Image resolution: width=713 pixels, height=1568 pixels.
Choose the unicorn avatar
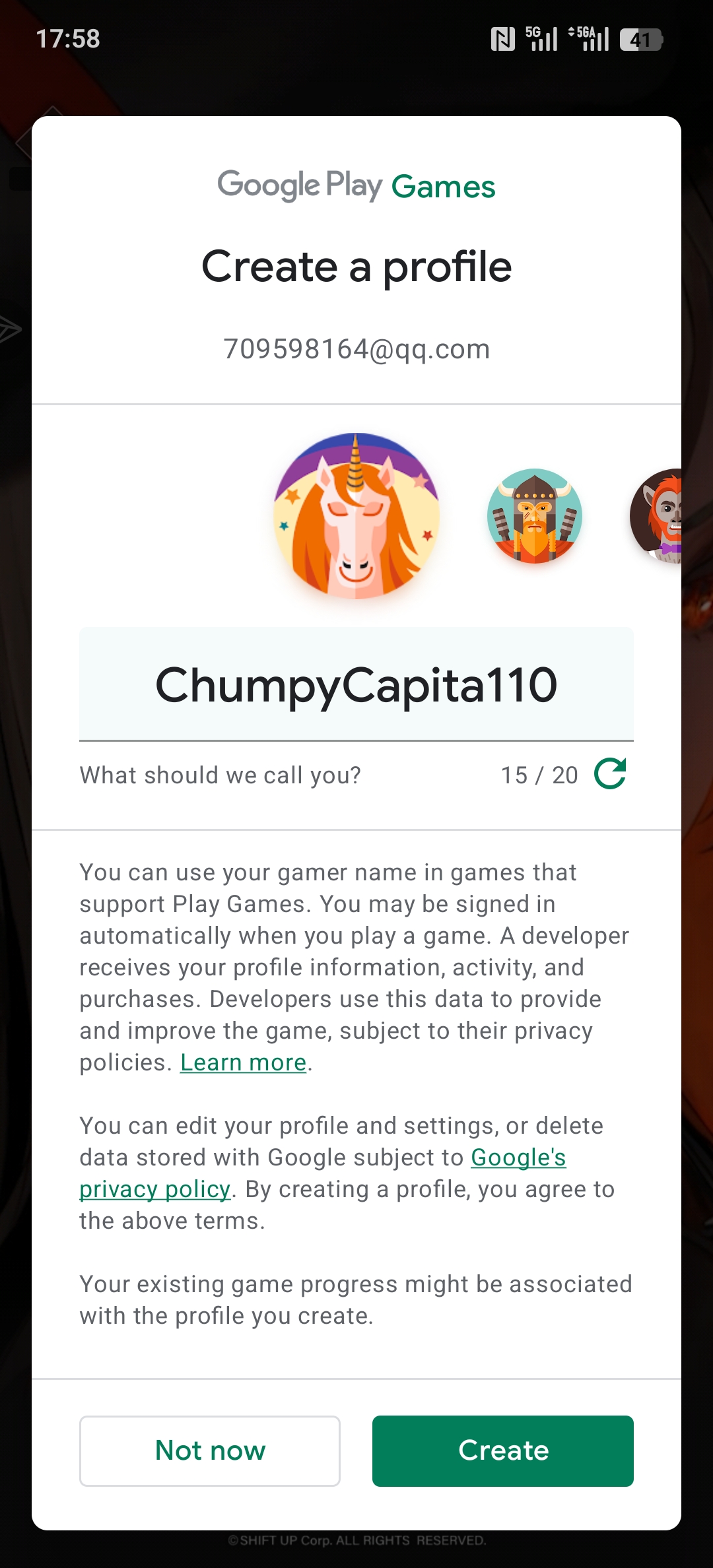(x=356, y=516)
